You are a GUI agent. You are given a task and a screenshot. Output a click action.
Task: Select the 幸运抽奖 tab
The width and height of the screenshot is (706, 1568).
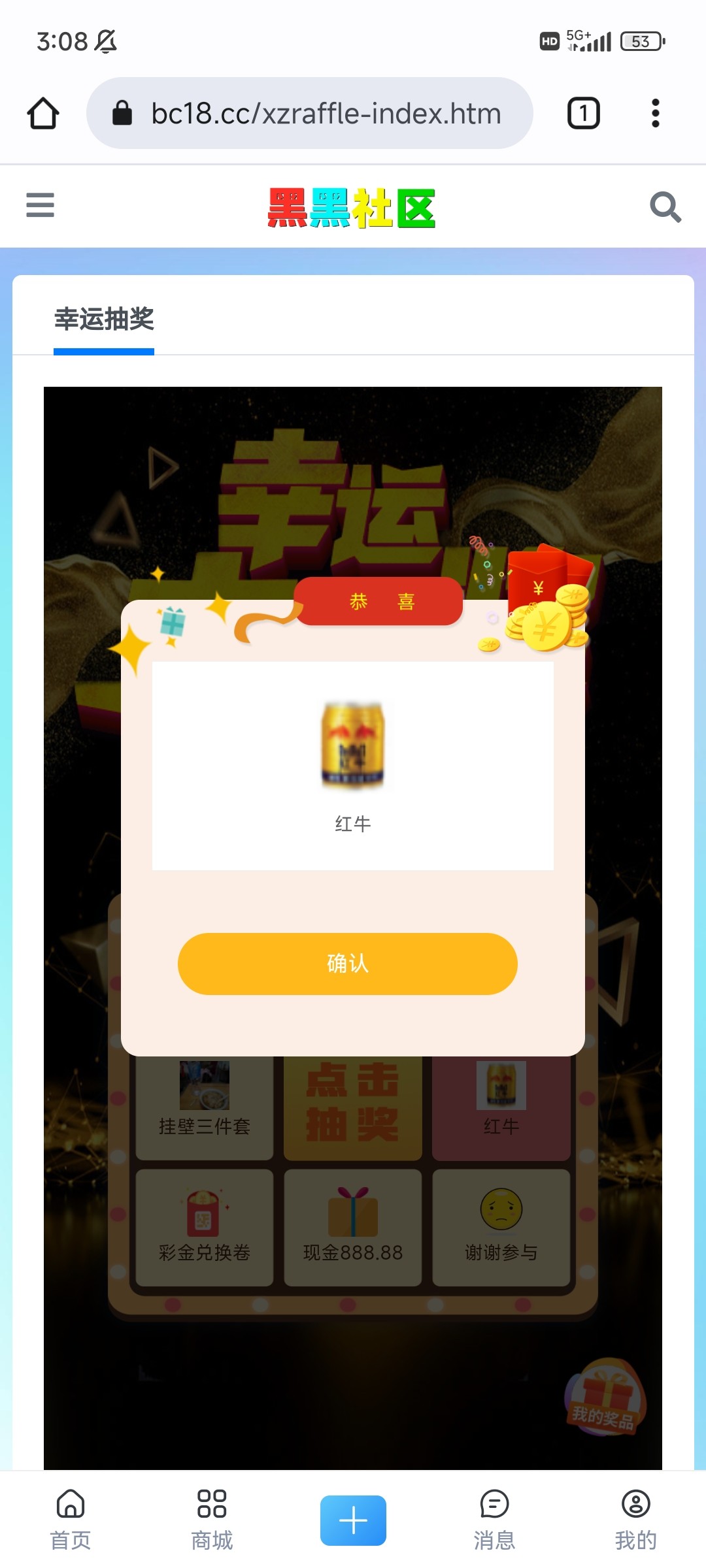click(104, 319)
